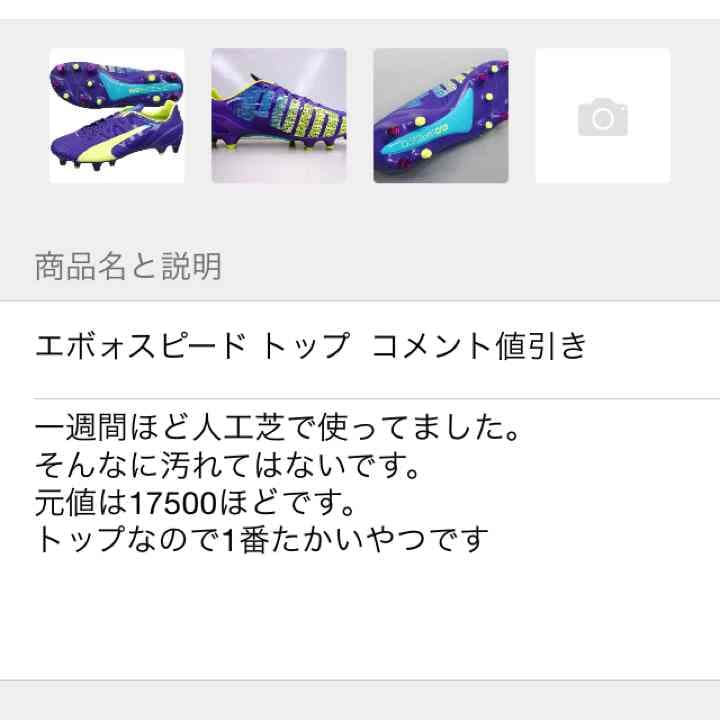720x720 pixels.
Task: Open the first photo showing both cleats
Action: (x=117, y=116)
